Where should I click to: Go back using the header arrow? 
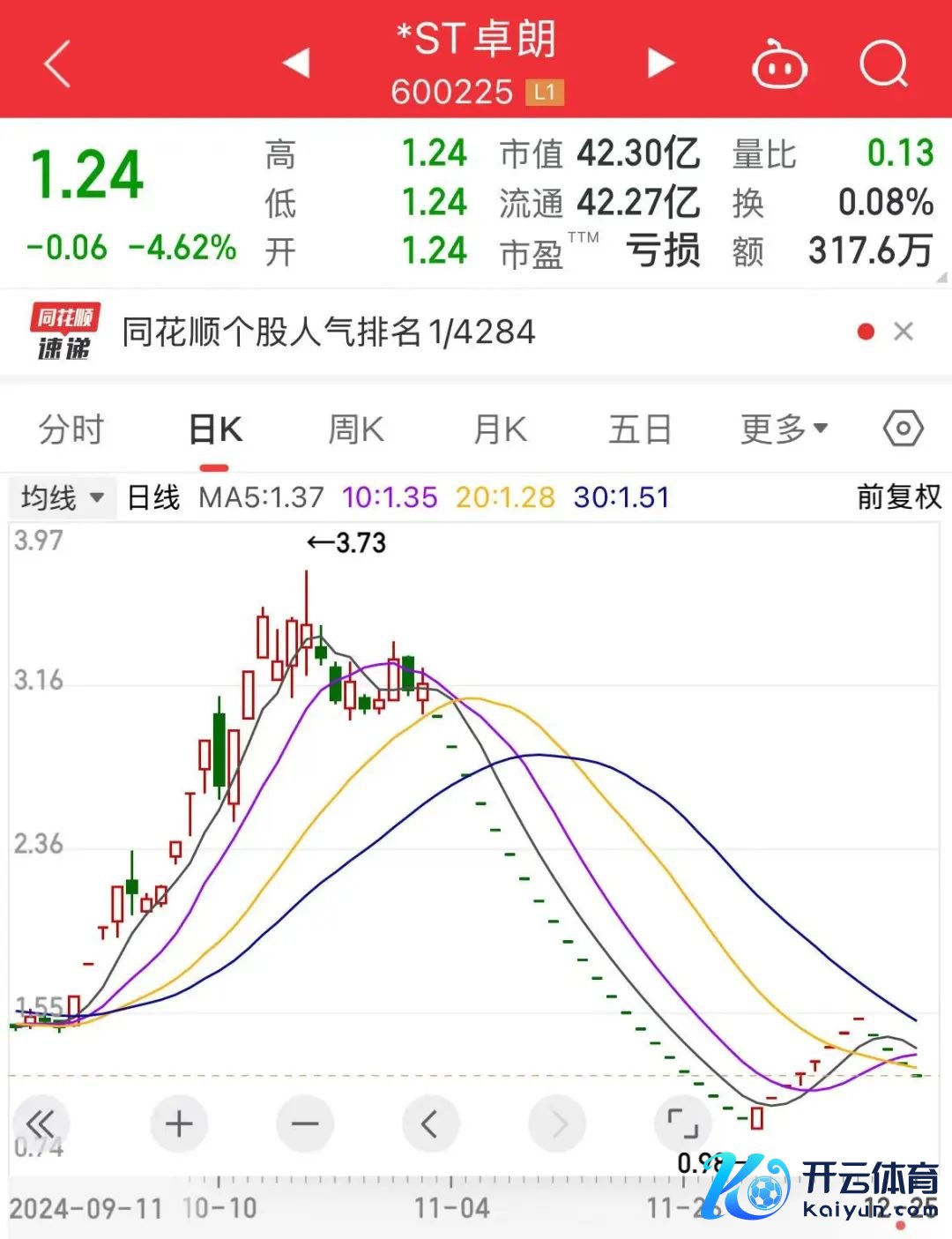pos(57,64)
